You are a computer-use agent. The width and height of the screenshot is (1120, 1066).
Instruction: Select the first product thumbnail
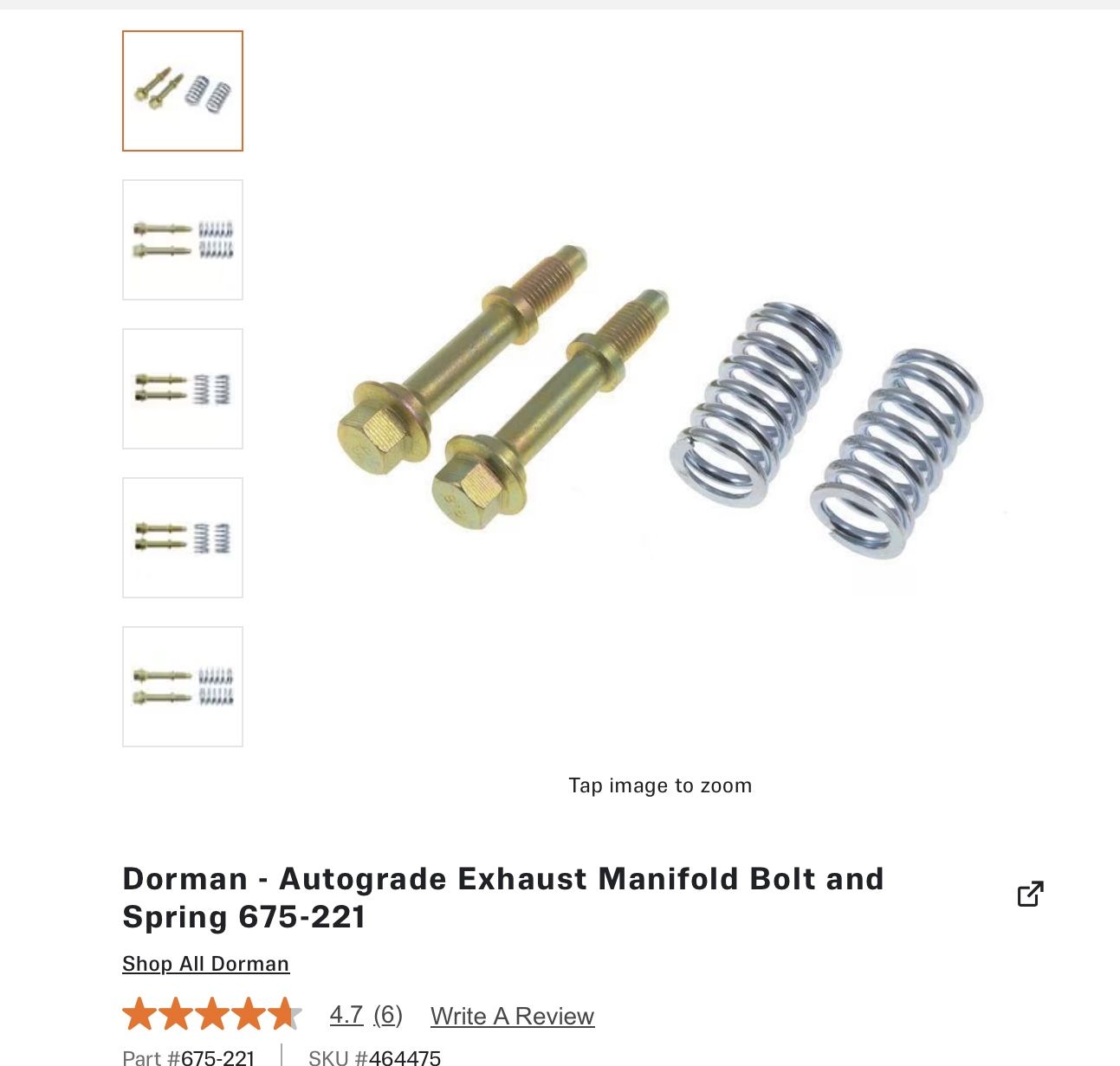pyautogui.click(x=183, y=91)
